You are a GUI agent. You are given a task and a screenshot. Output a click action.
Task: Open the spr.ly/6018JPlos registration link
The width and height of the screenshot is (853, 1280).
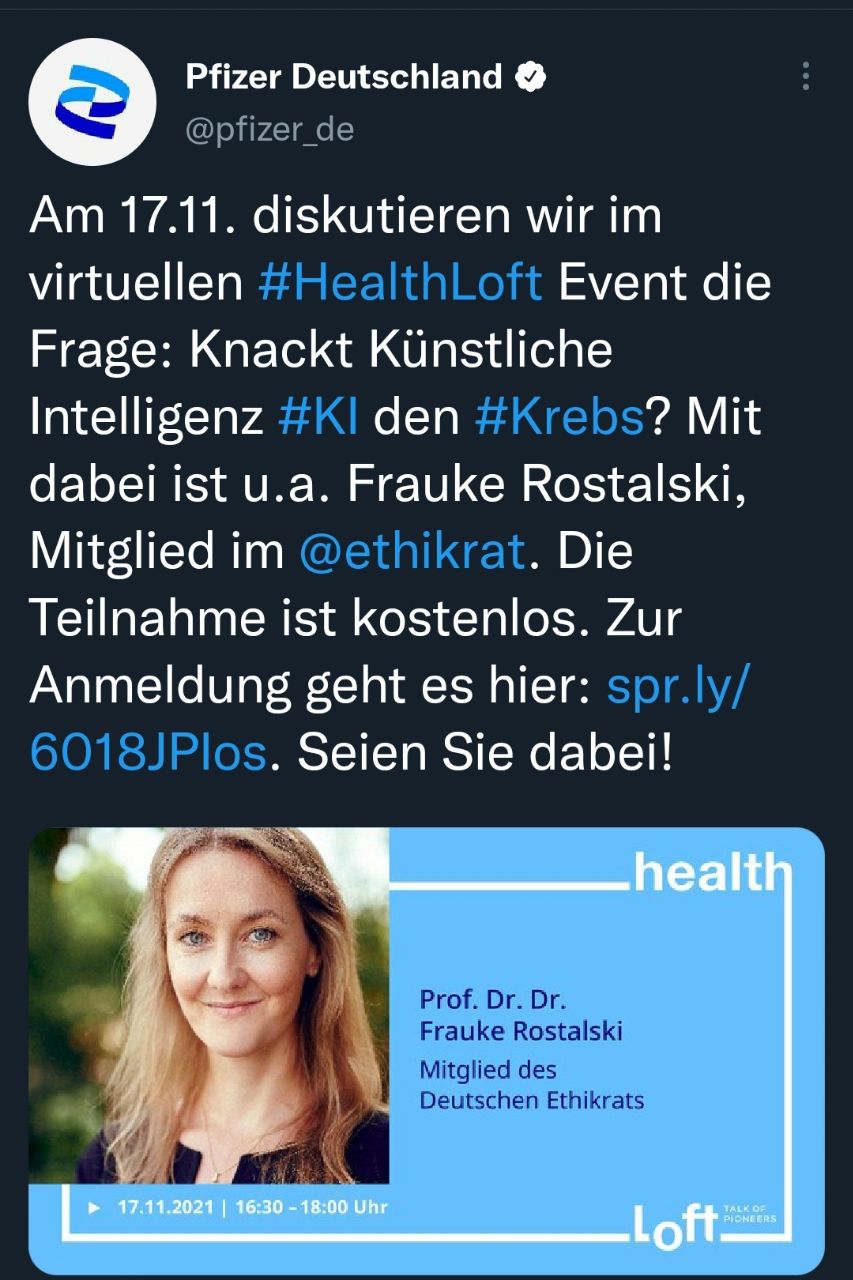pyautogui.click(x=675, y=687)
